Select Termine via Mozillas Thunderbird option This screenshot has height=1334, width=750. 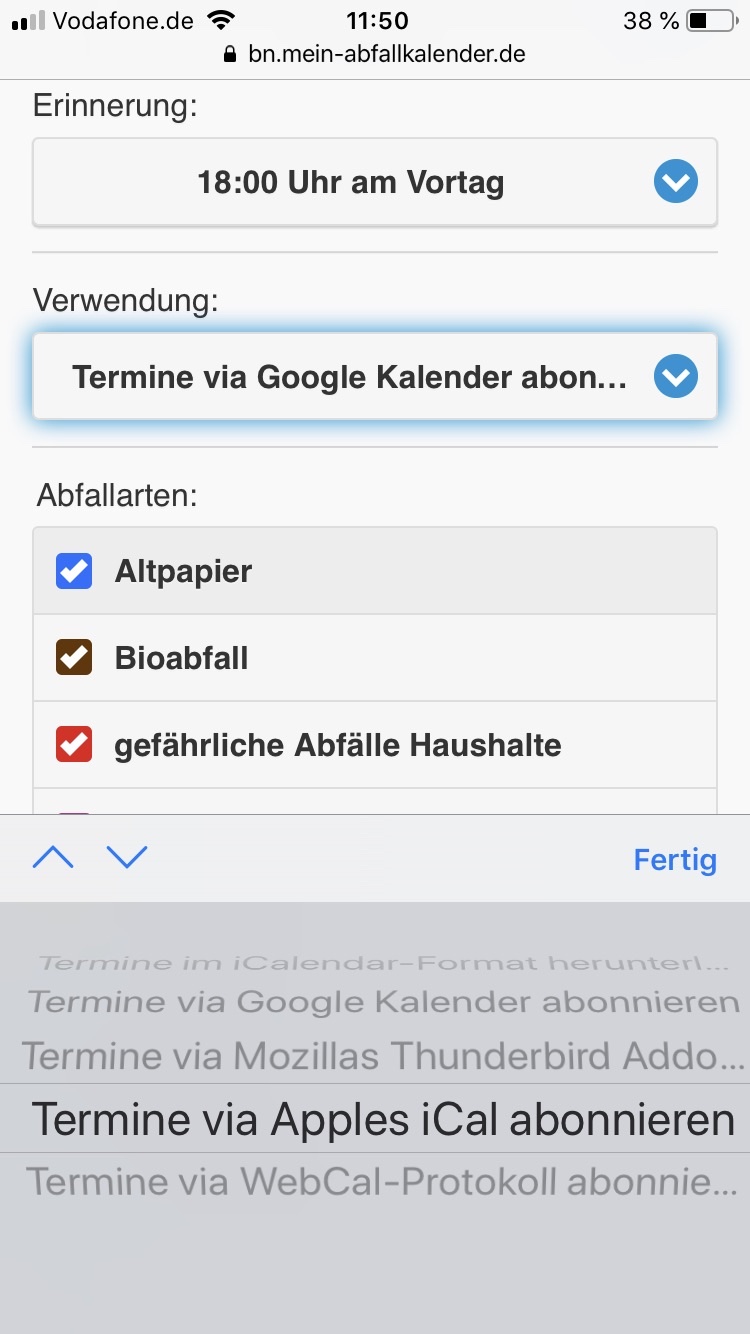coord(382,1056)
